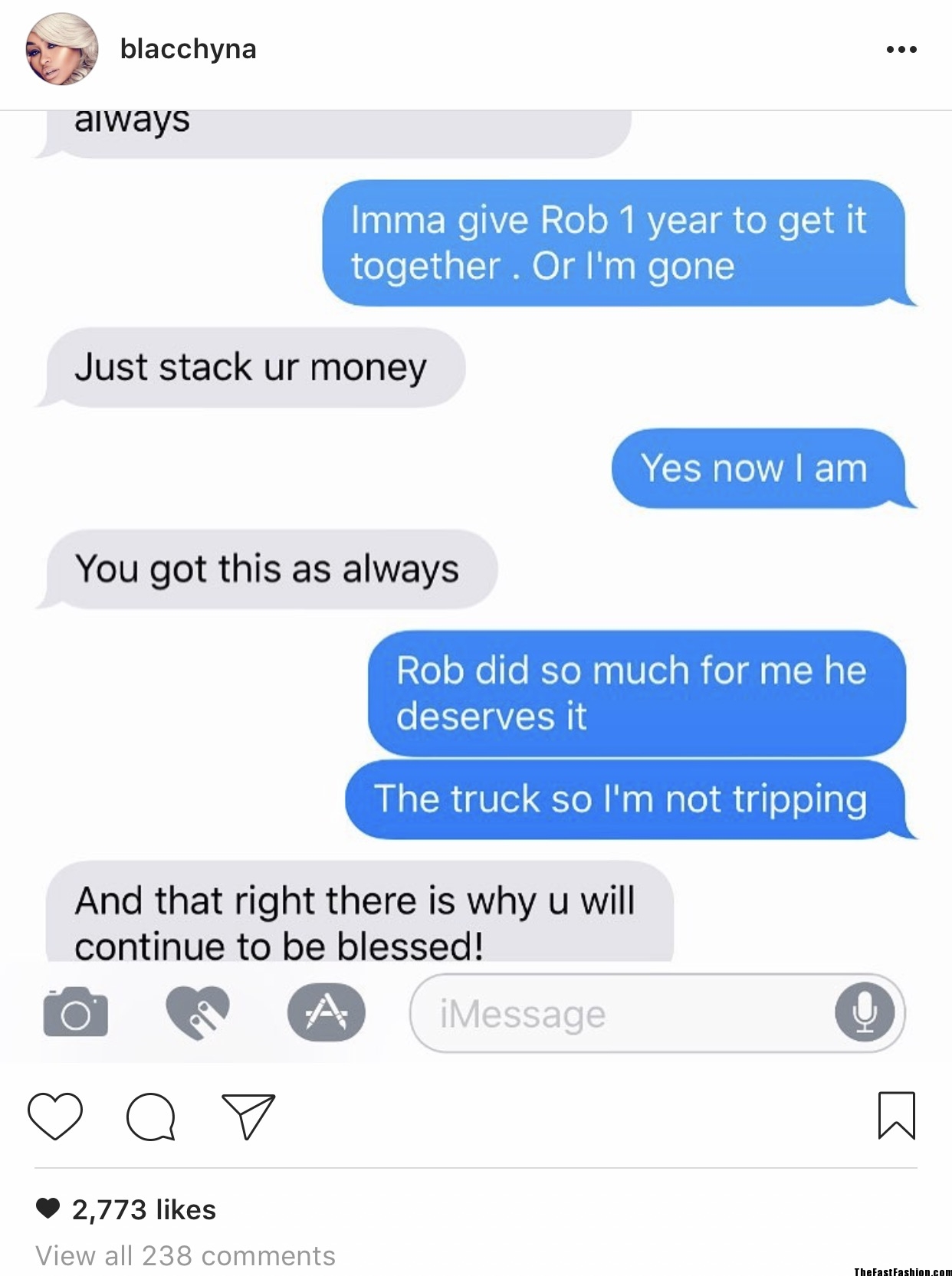952x1276 pixels.
Task: Open the posted text message screenshot
Action: click(x=475, y=582)
